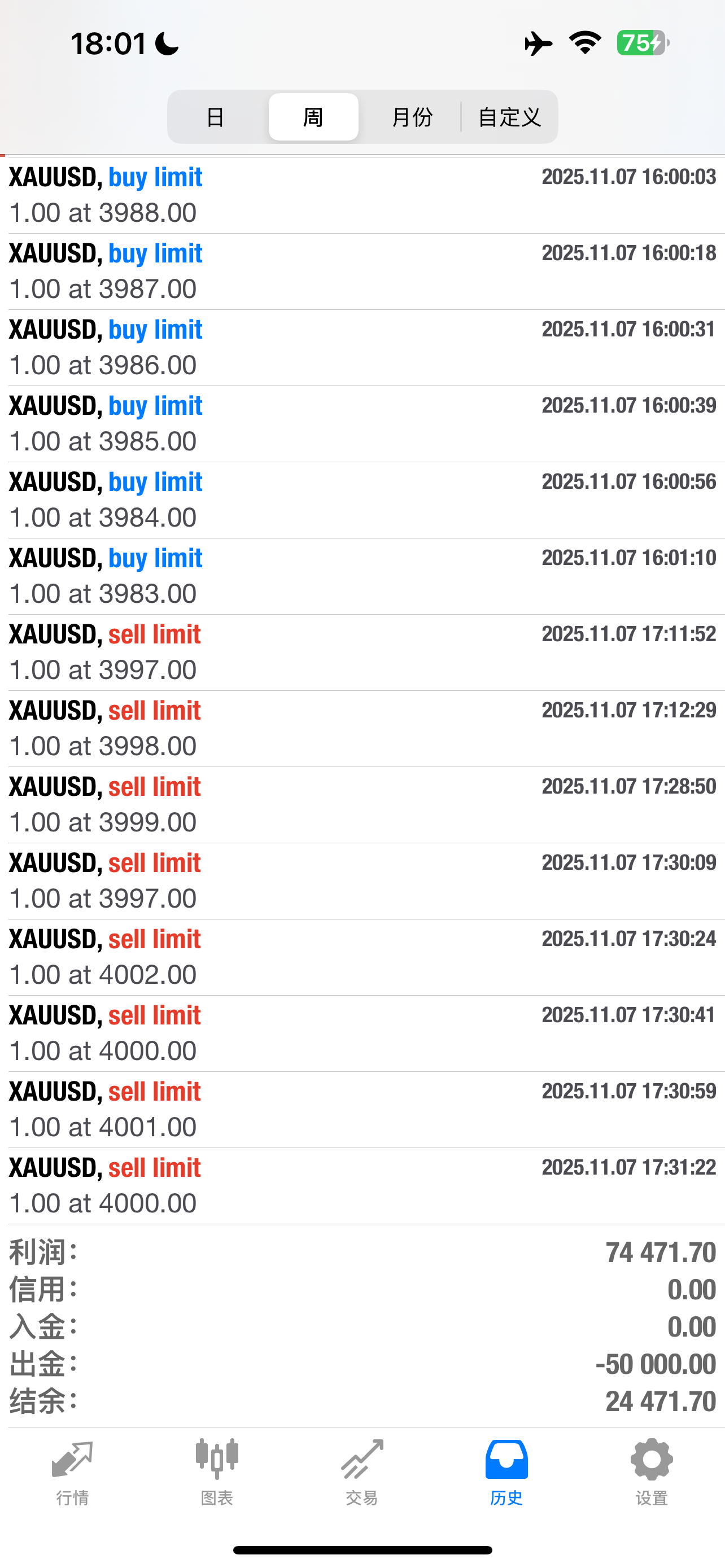Select the sell limit order from 17:31:22
The height and width of the screenshot is (1568, 725).
(362, 1185)
